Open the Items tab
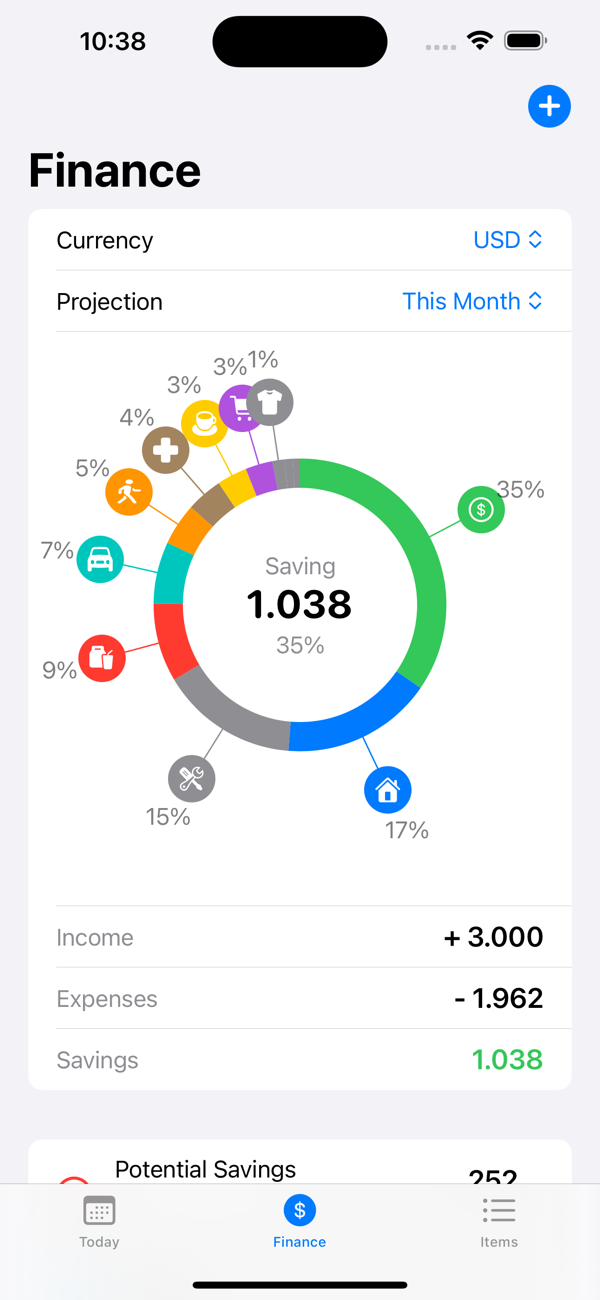Screen dimensions: 600x1300 click(x=498, y=1221)
